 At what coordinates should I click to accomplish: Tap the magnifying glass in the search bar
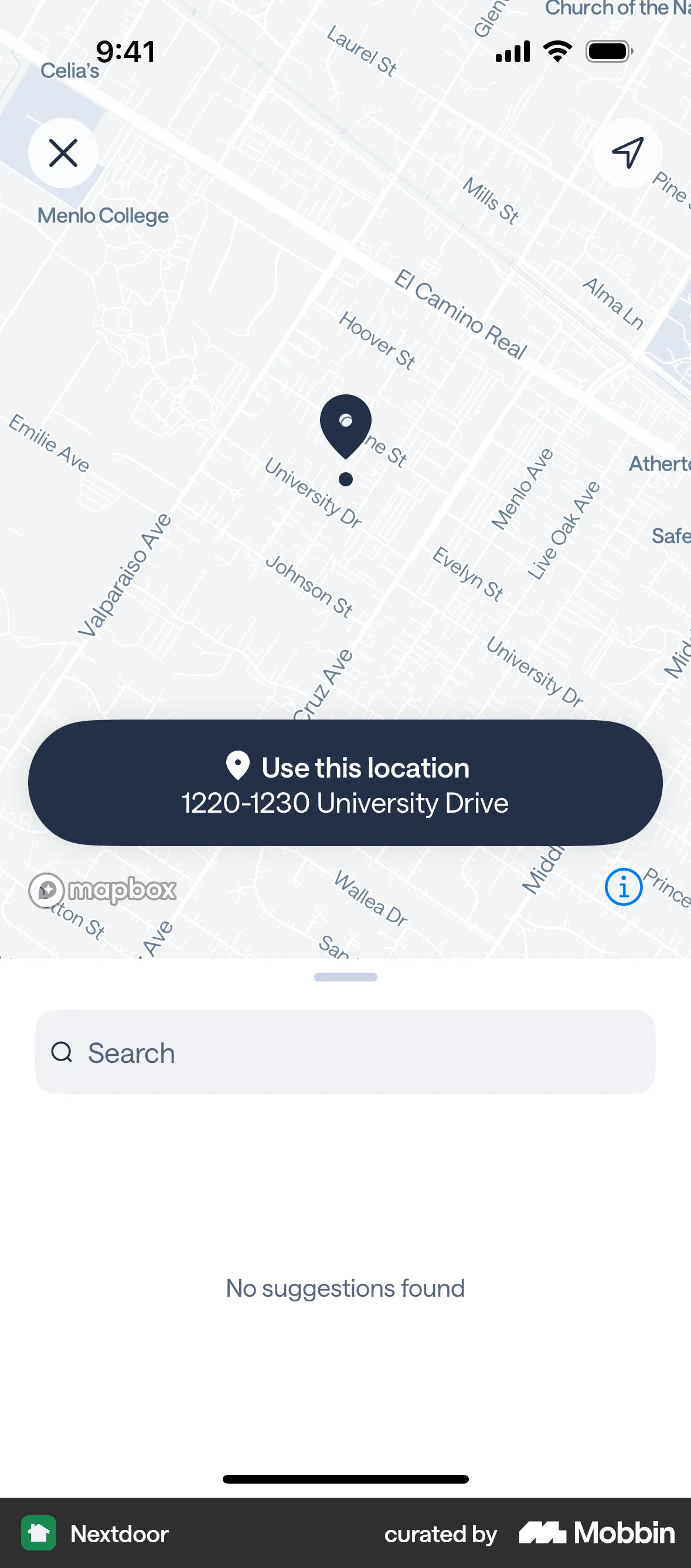63,1052
